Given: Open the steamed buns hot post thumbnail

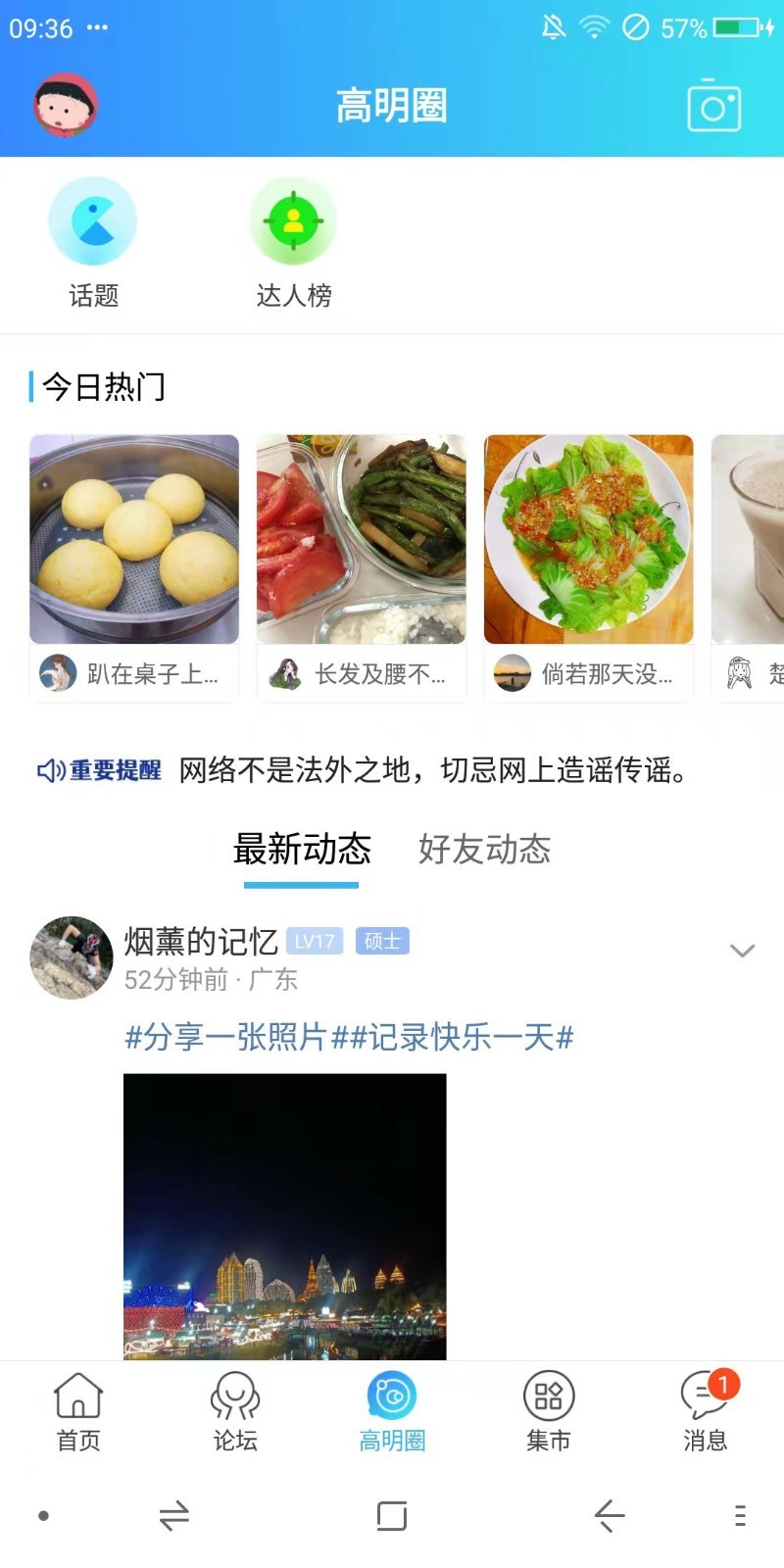Looking at the screenshot, I should (x=134, y=538).
